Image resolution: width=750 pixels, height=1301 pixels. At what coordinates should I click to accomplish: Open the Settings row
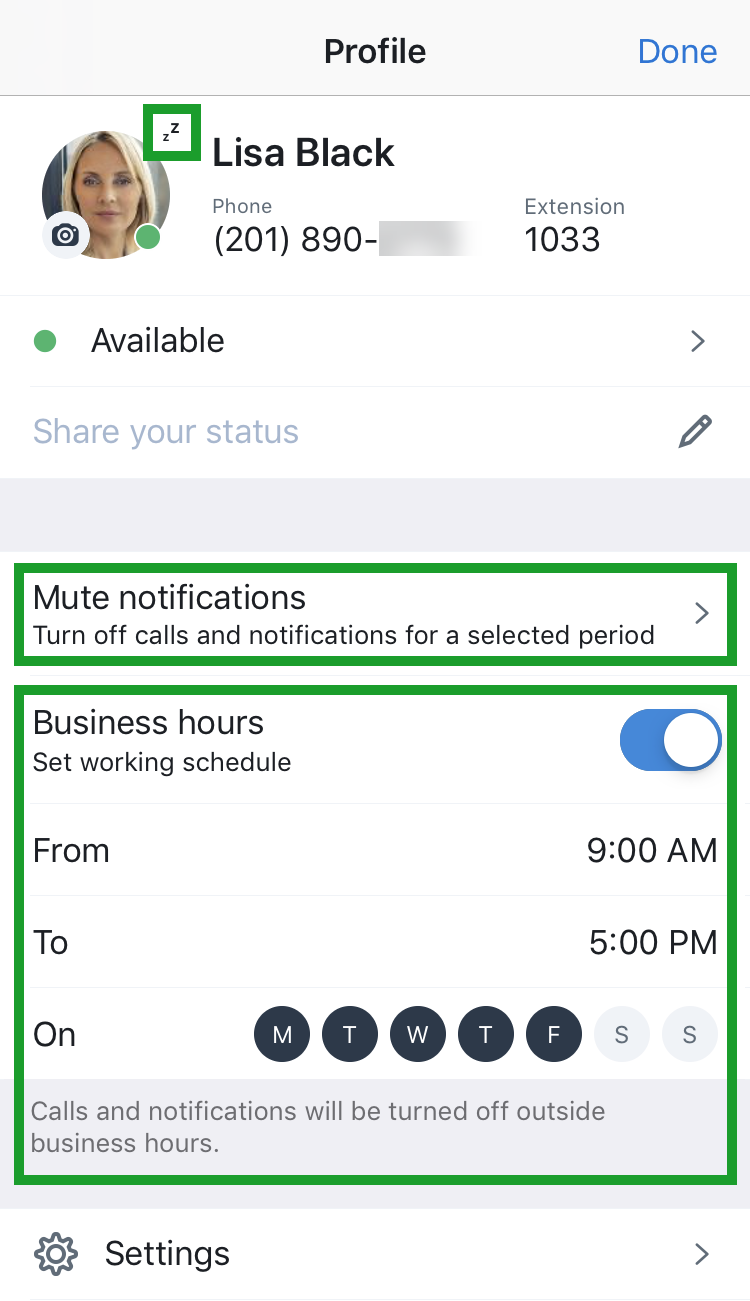(375, 1254)
